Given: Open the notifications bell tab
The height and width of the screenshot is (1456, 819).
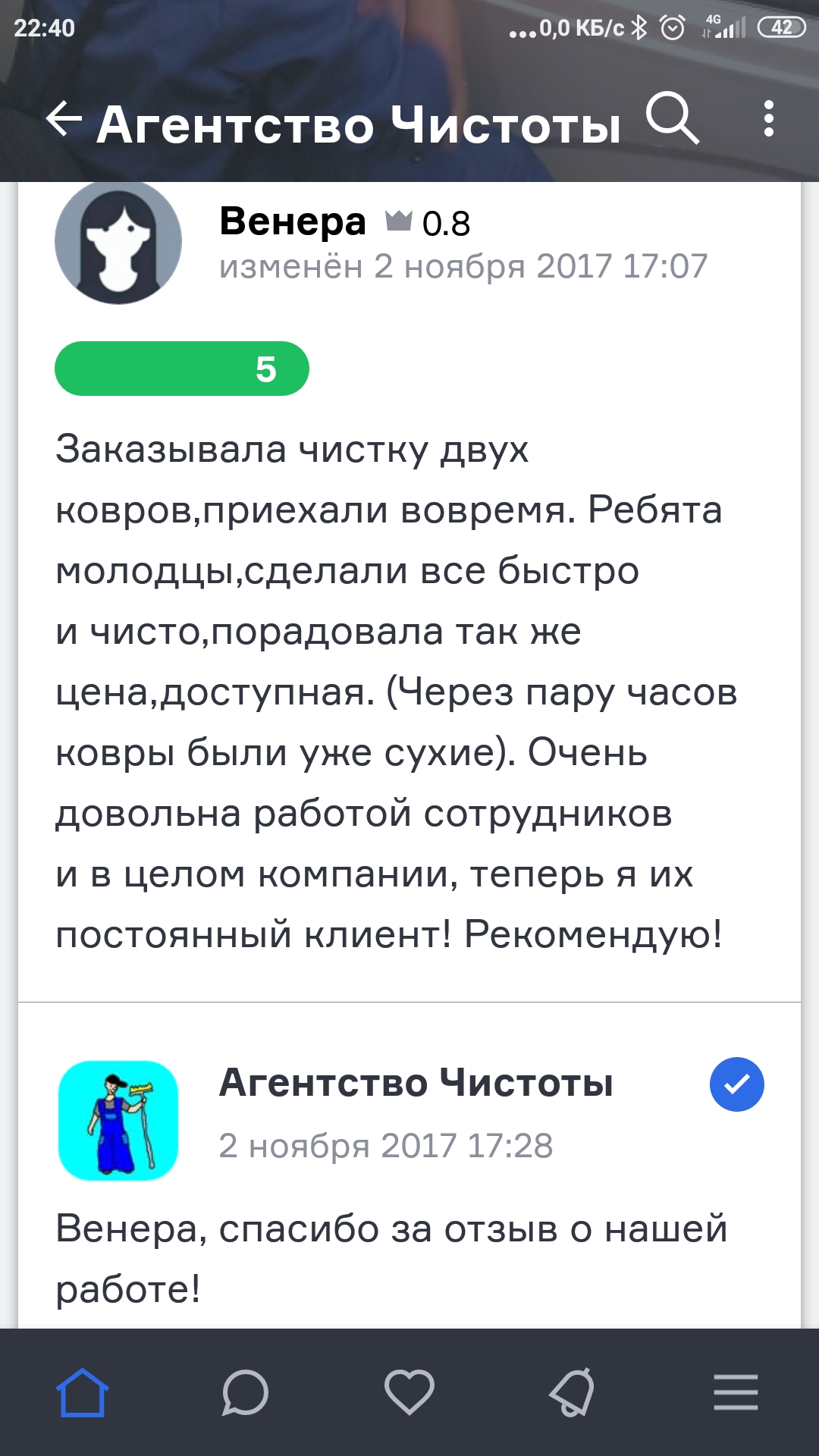Looking at the screenshot, I should click(x=572, y=1392).
